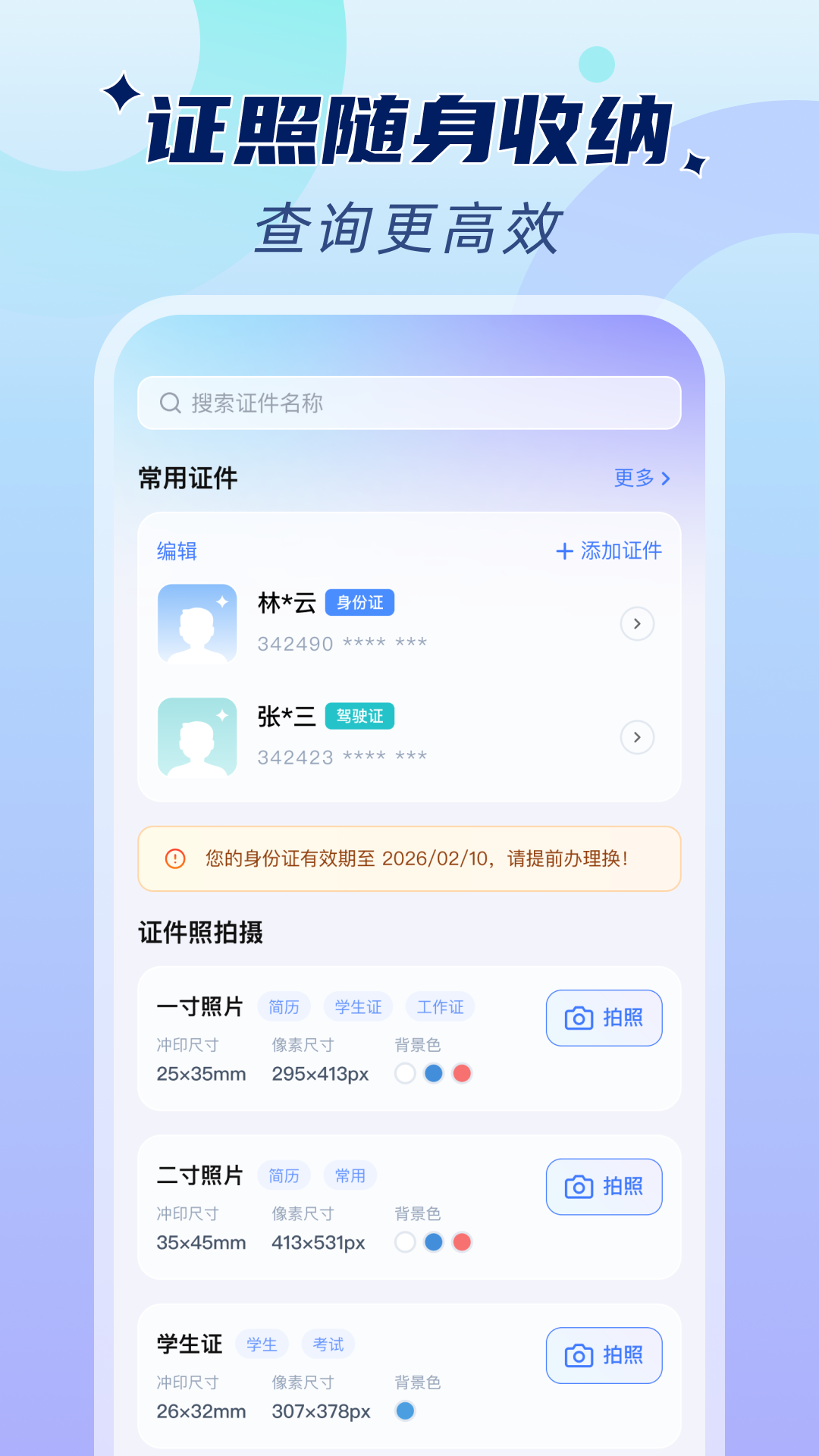The width and height of the screenshot is (819, 1456).
Task: Open 林*云's avatar icon
Action: point(196,623)
